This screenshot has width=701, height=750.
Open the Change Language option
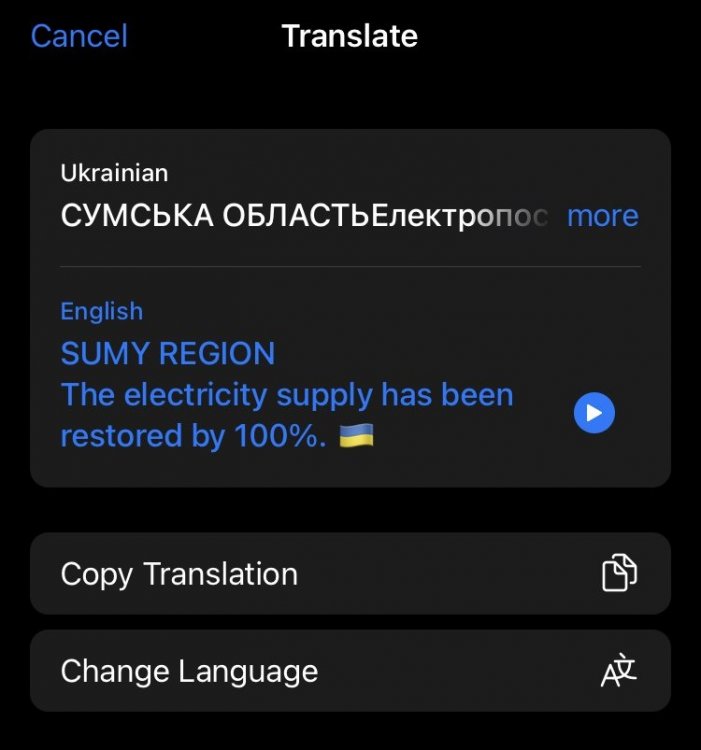coord(349,671)
